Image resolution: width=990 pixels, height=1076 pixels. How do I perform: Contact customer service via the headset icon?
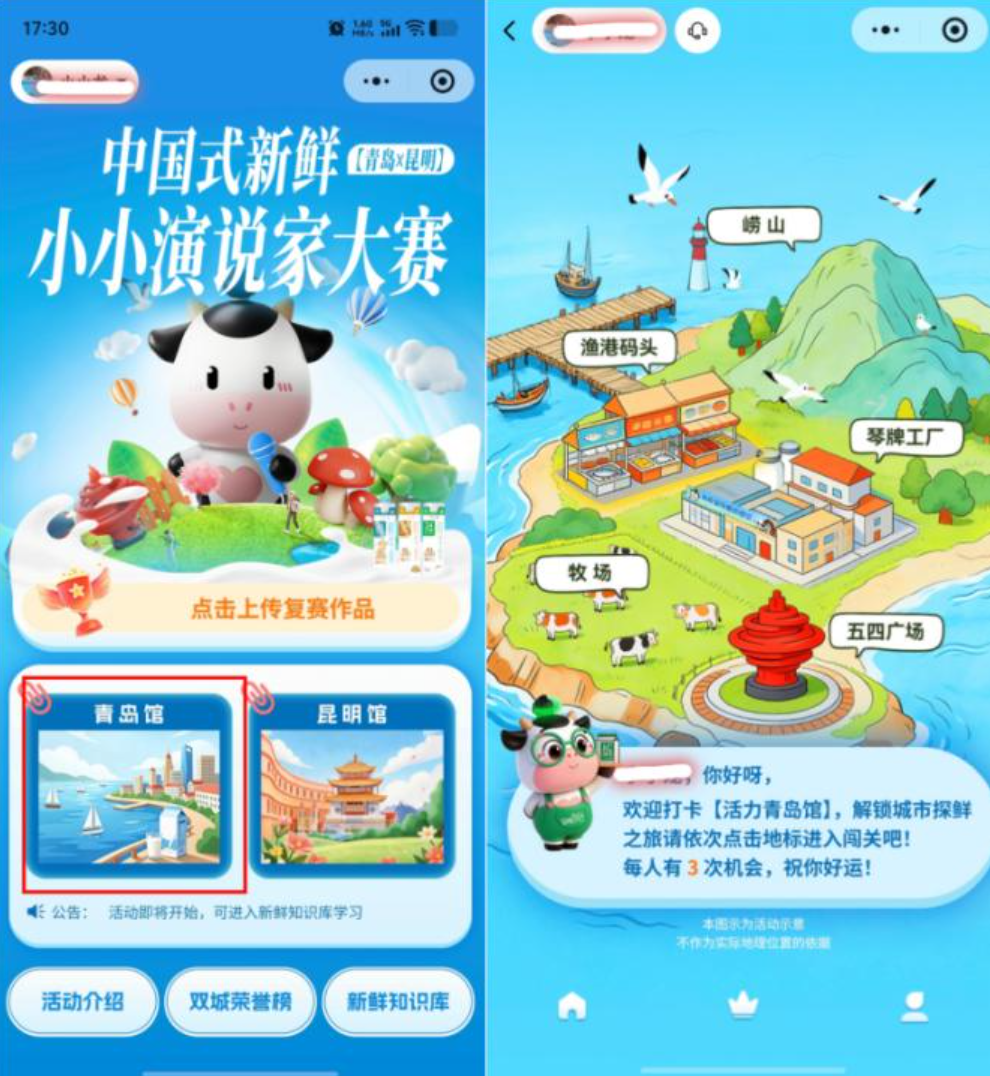pyautogui.click(x=697, y=31)
